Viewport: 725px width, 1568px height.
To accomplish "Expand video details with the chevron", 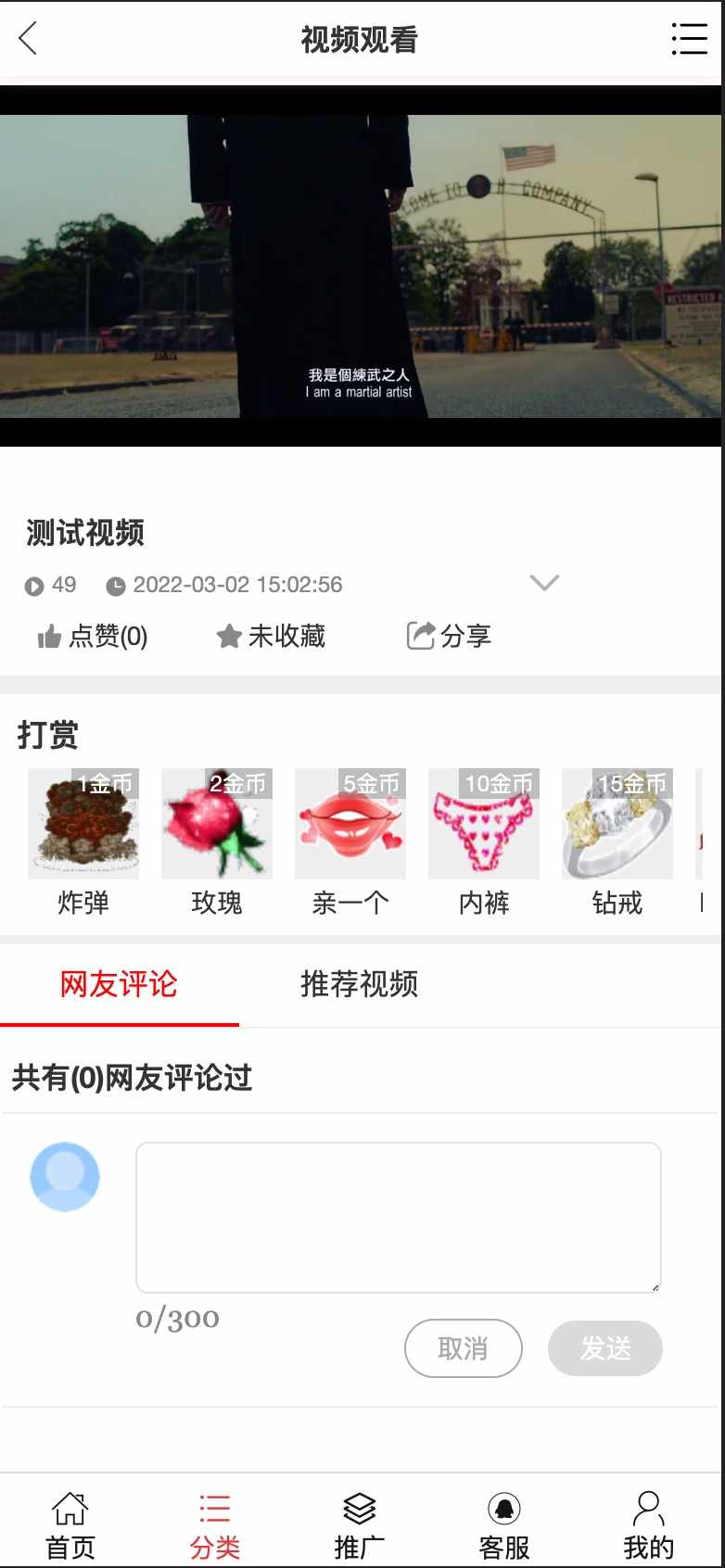I will 544,583.
